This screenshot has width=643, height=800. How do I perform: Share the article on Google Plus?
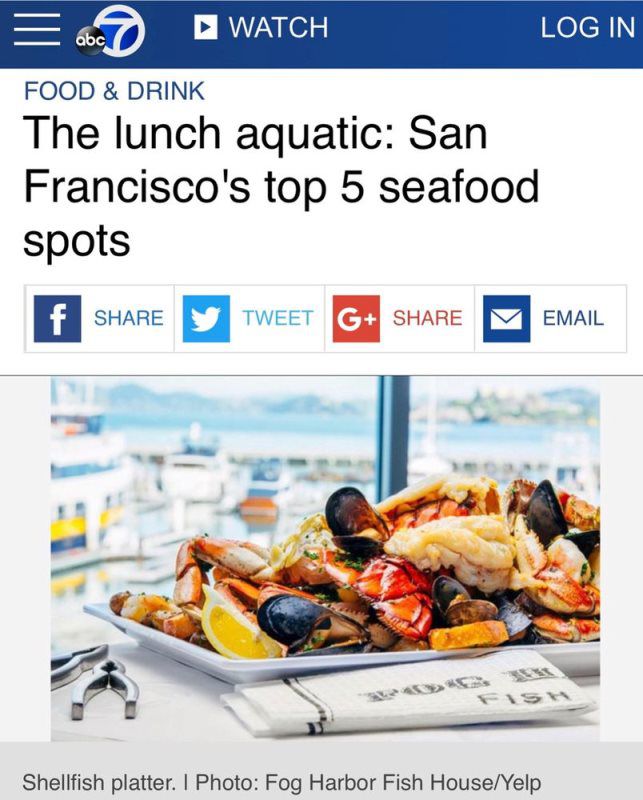point(400,318)
